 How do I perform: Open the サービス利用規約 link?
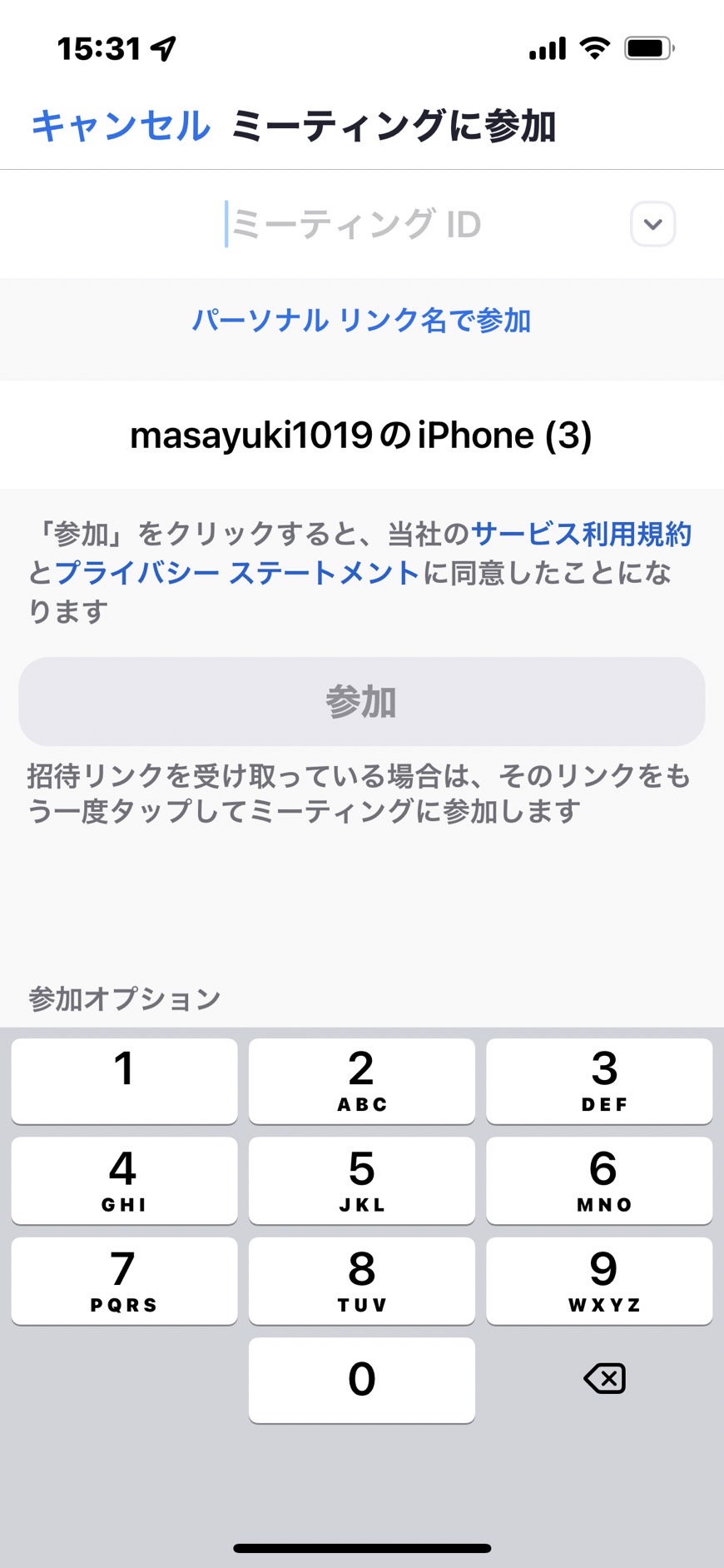(x=582, y=534)
